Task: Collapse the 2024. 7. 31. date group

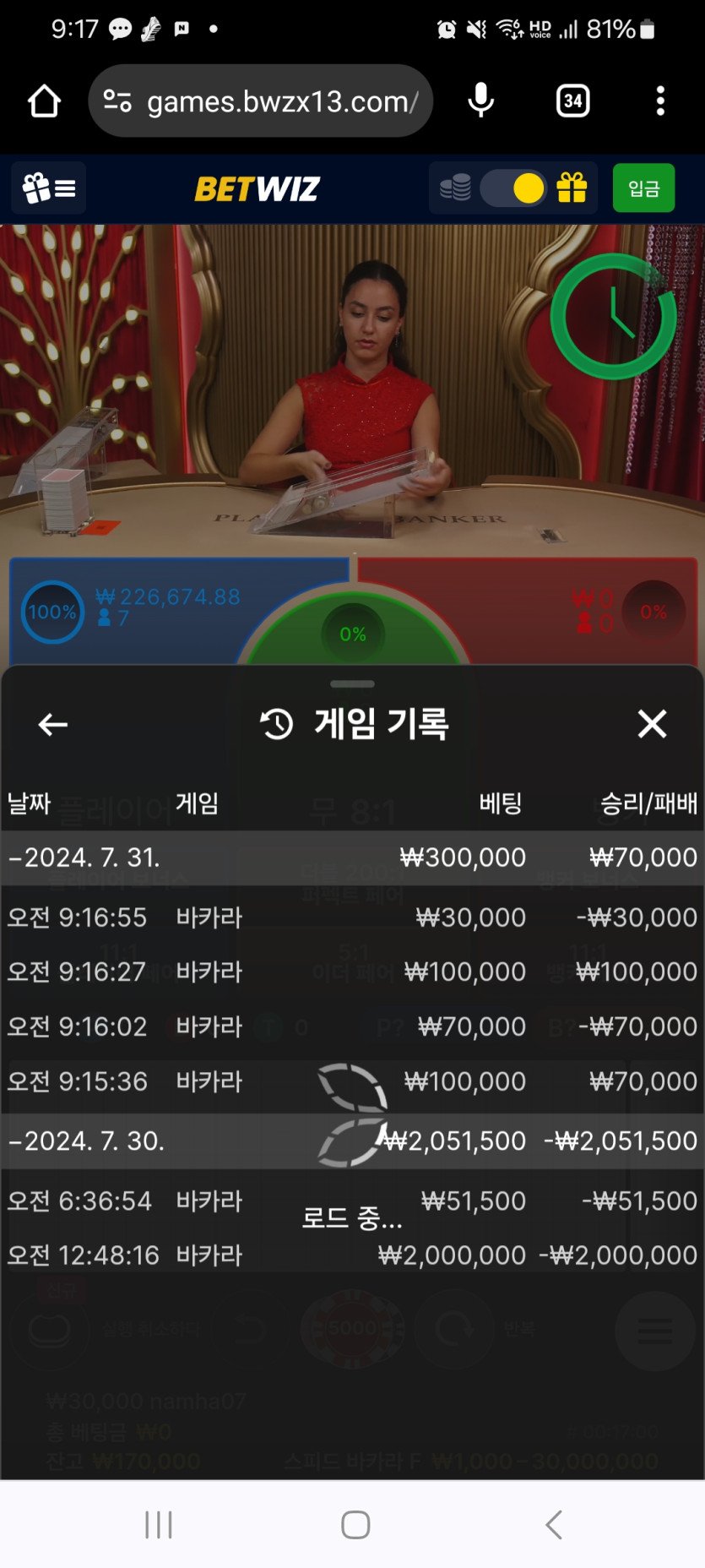Action: click(x=84, y=857)
